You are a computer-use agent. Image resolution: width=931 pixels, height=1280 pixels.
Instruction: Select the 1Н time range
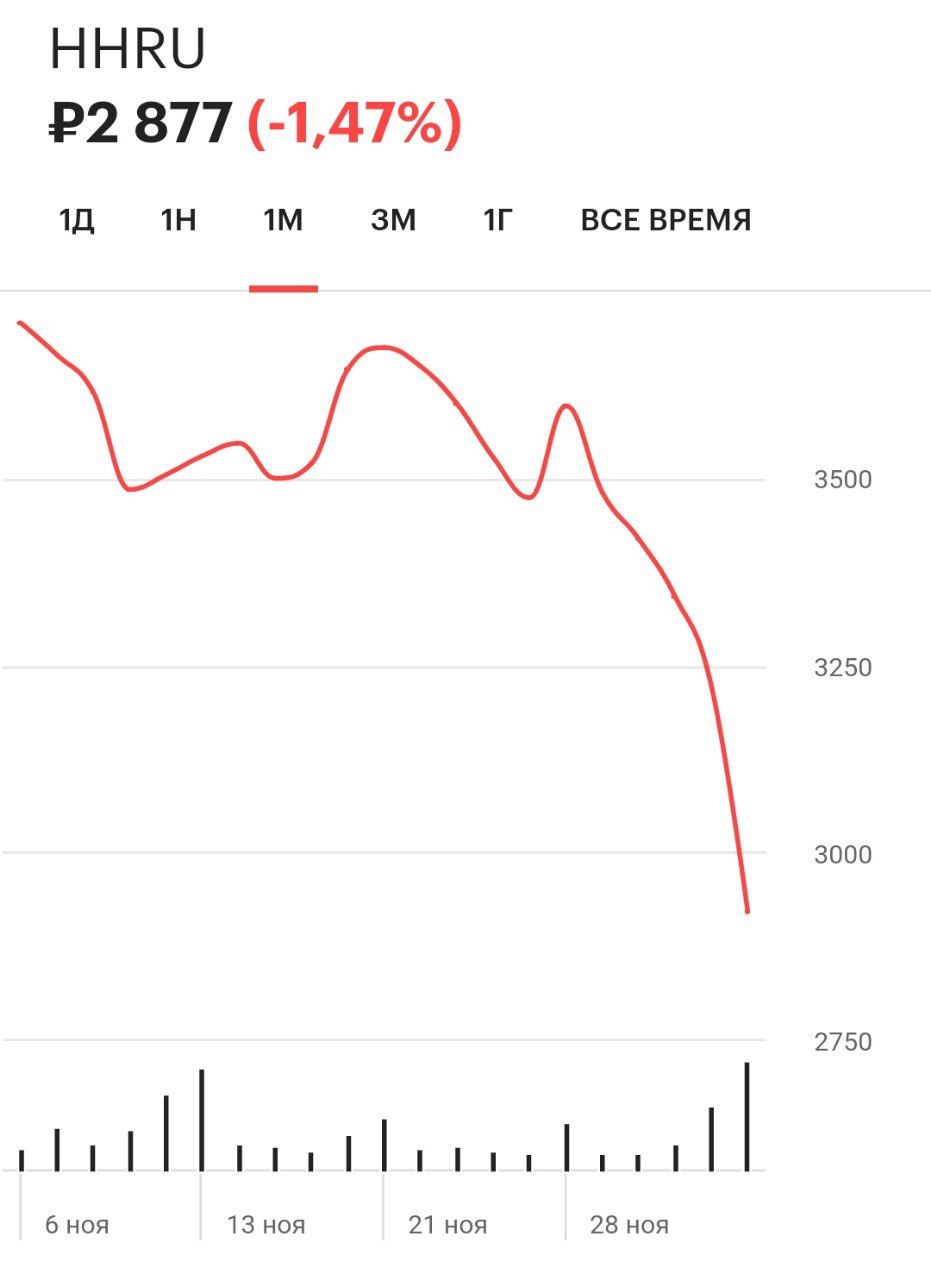point(178,220)
